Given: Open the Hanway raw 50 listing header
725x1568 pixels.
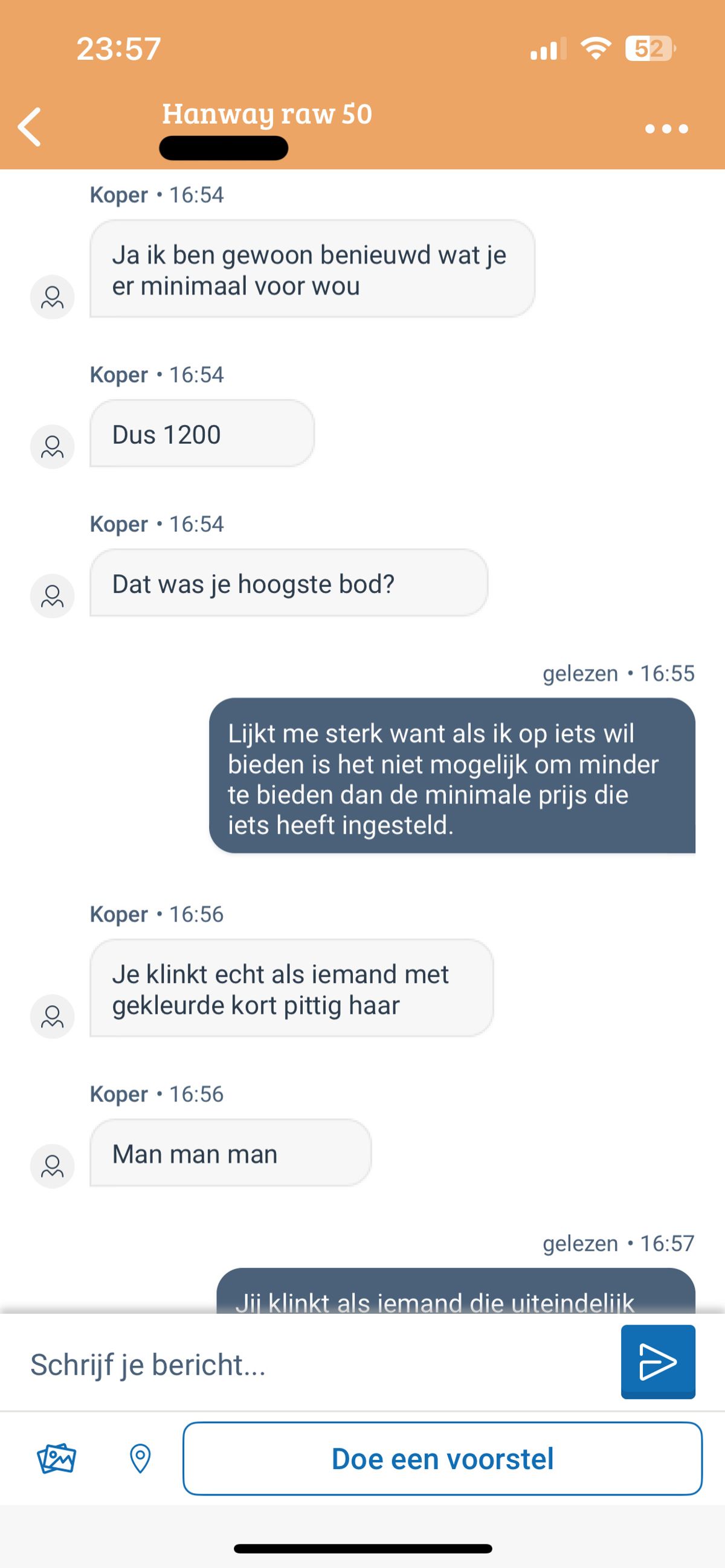Looking at the screenshot, I should pyautogui.click(x=267, y=115).
